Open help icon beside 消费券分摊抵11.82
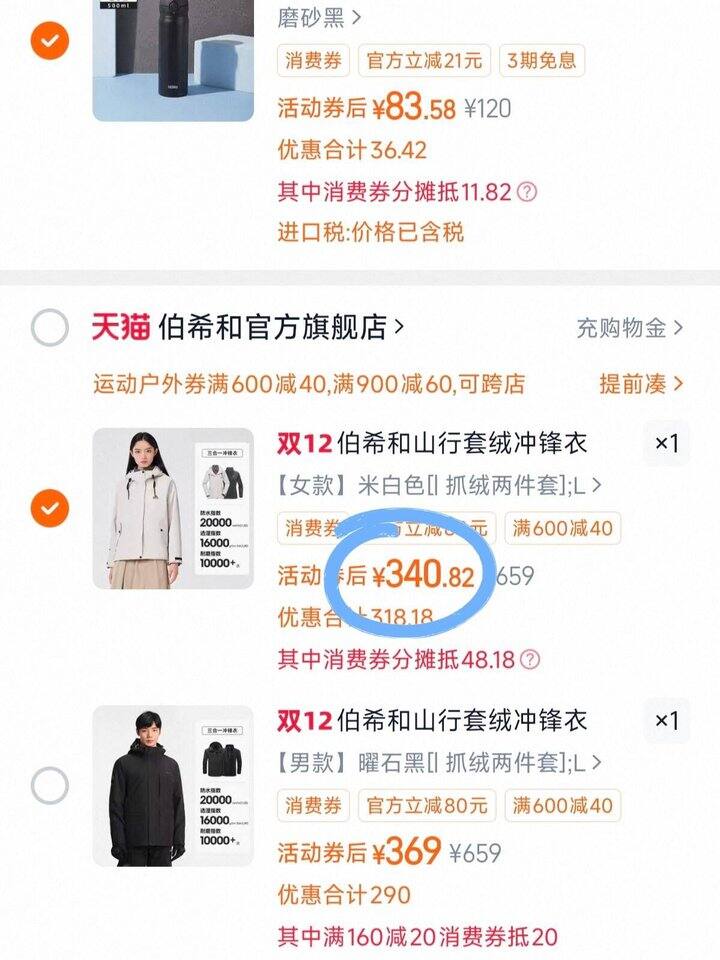This screenshot has height=960, width=720. [527, 191]
